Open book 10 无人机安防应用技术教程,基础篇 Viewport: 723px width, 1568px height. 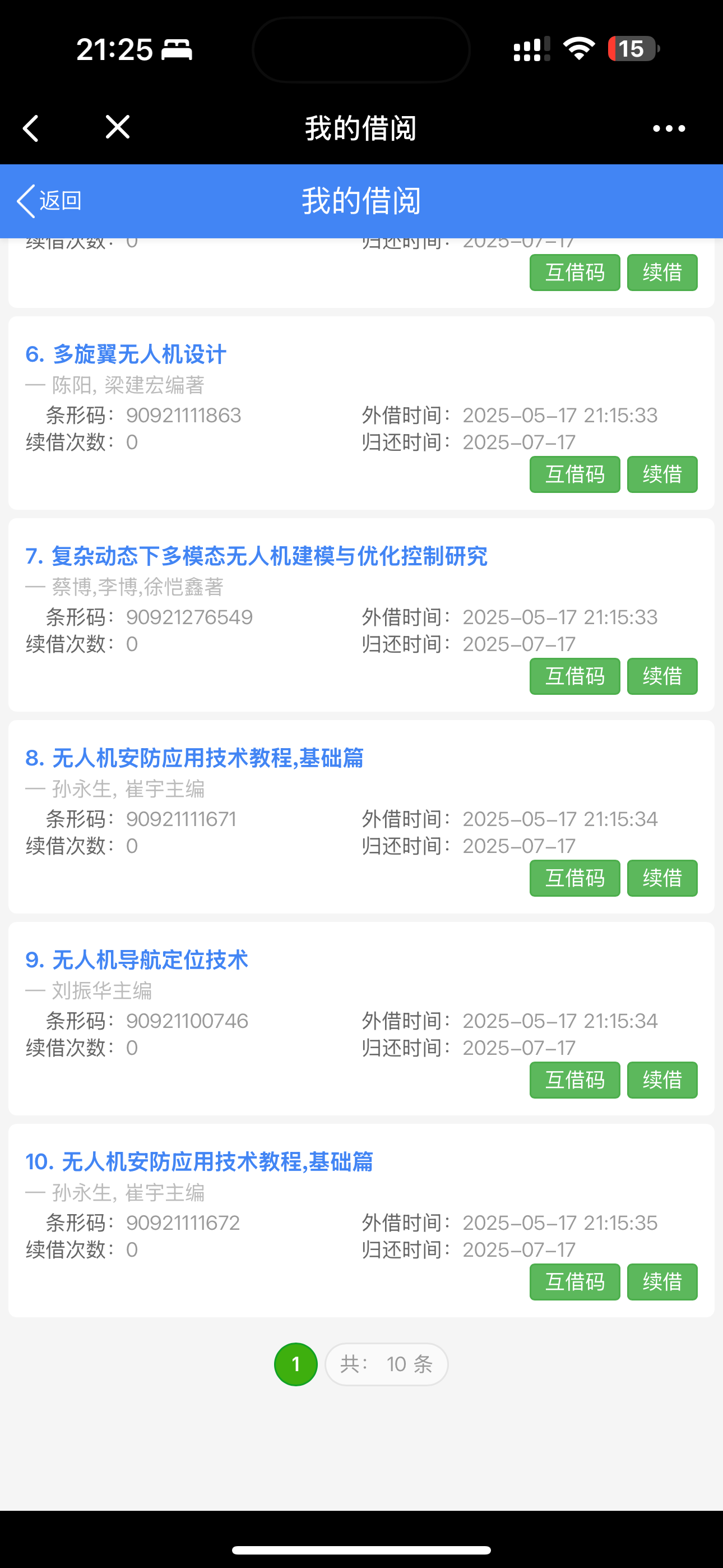click(x=199, y=1162)
